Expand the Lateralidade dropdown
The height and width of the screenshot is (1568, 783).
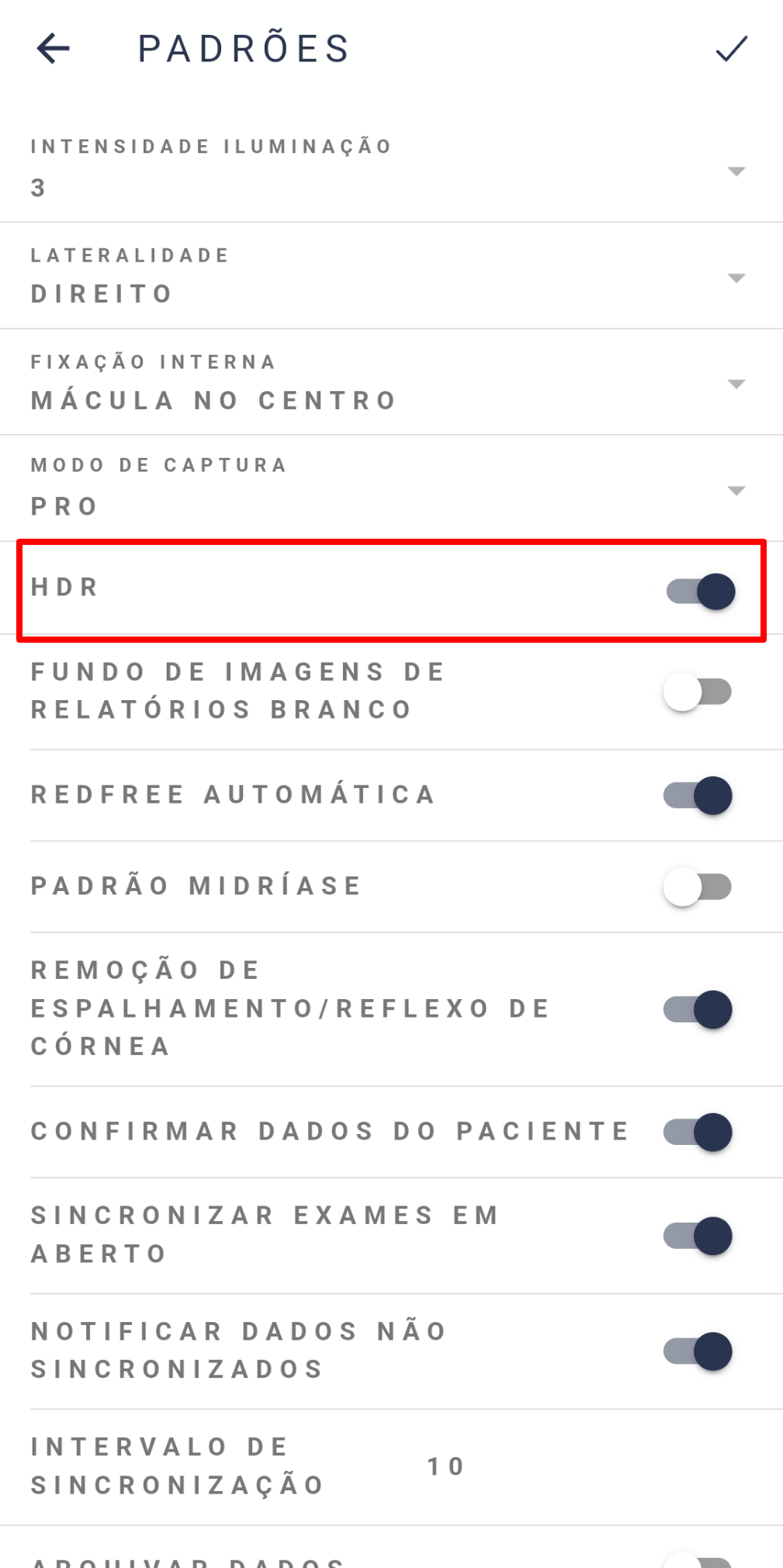[x=391, y=276]
